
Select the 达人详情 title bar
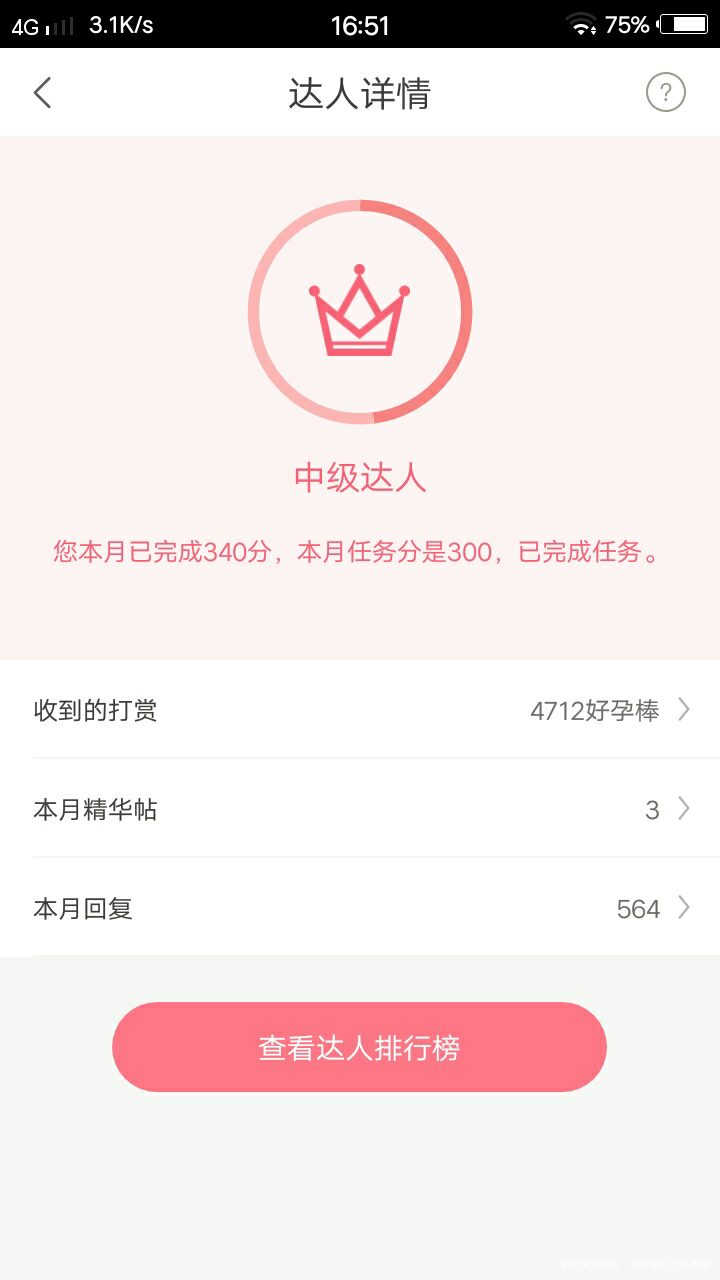360,92
